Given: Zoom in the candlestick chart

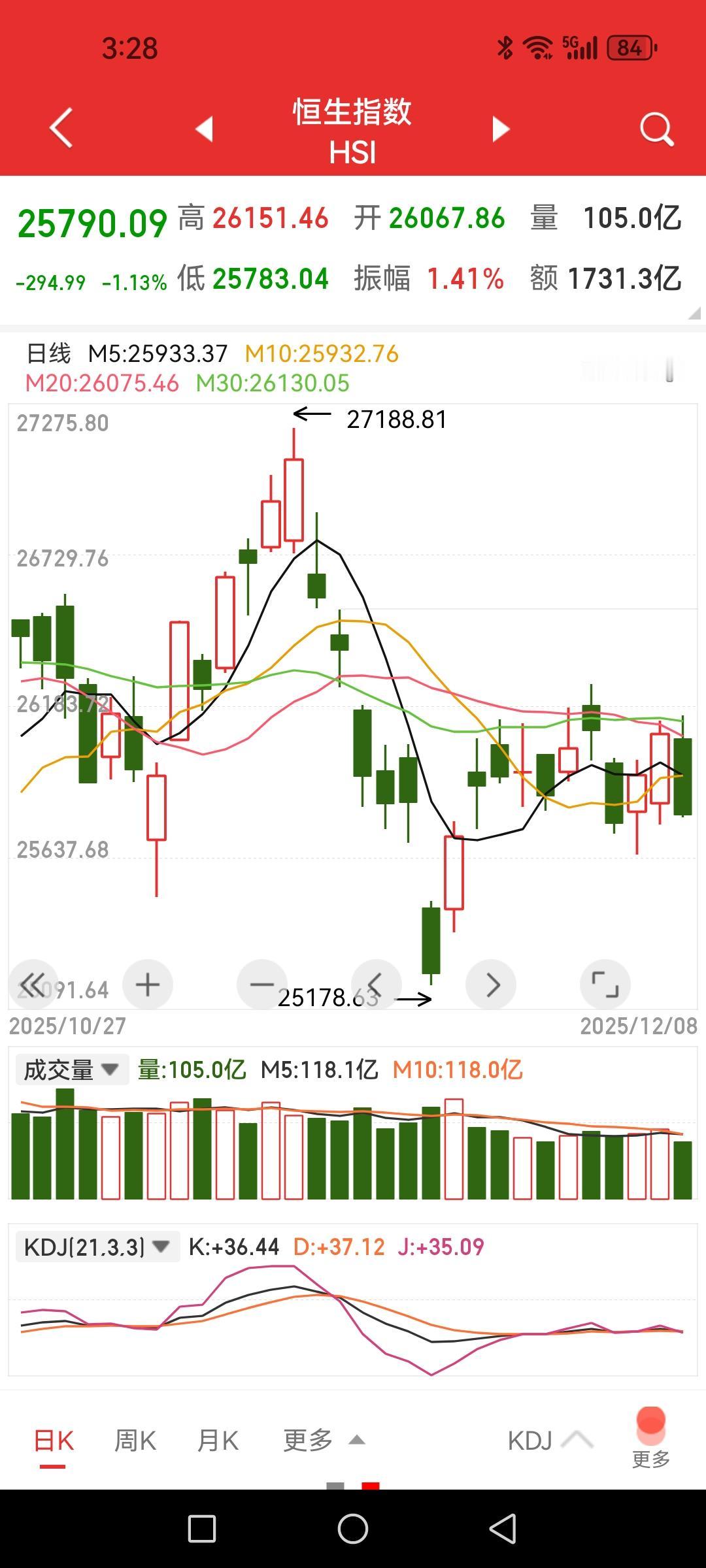Looking at the screenshot, I should pyautogui.click(x=148, y=984).
